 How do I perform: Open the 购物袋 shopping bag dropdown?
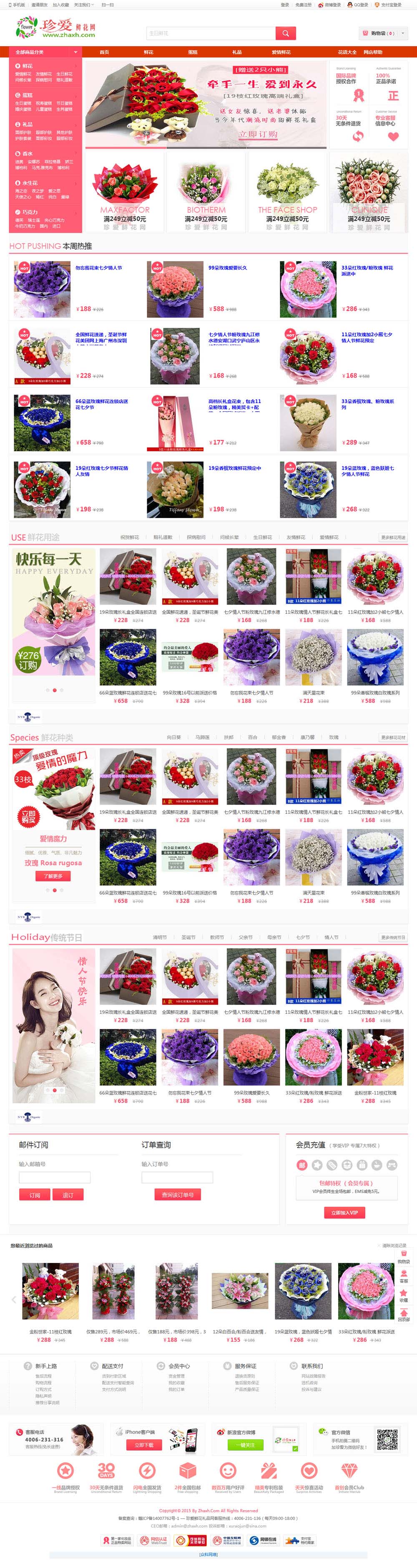click(383, 33)
